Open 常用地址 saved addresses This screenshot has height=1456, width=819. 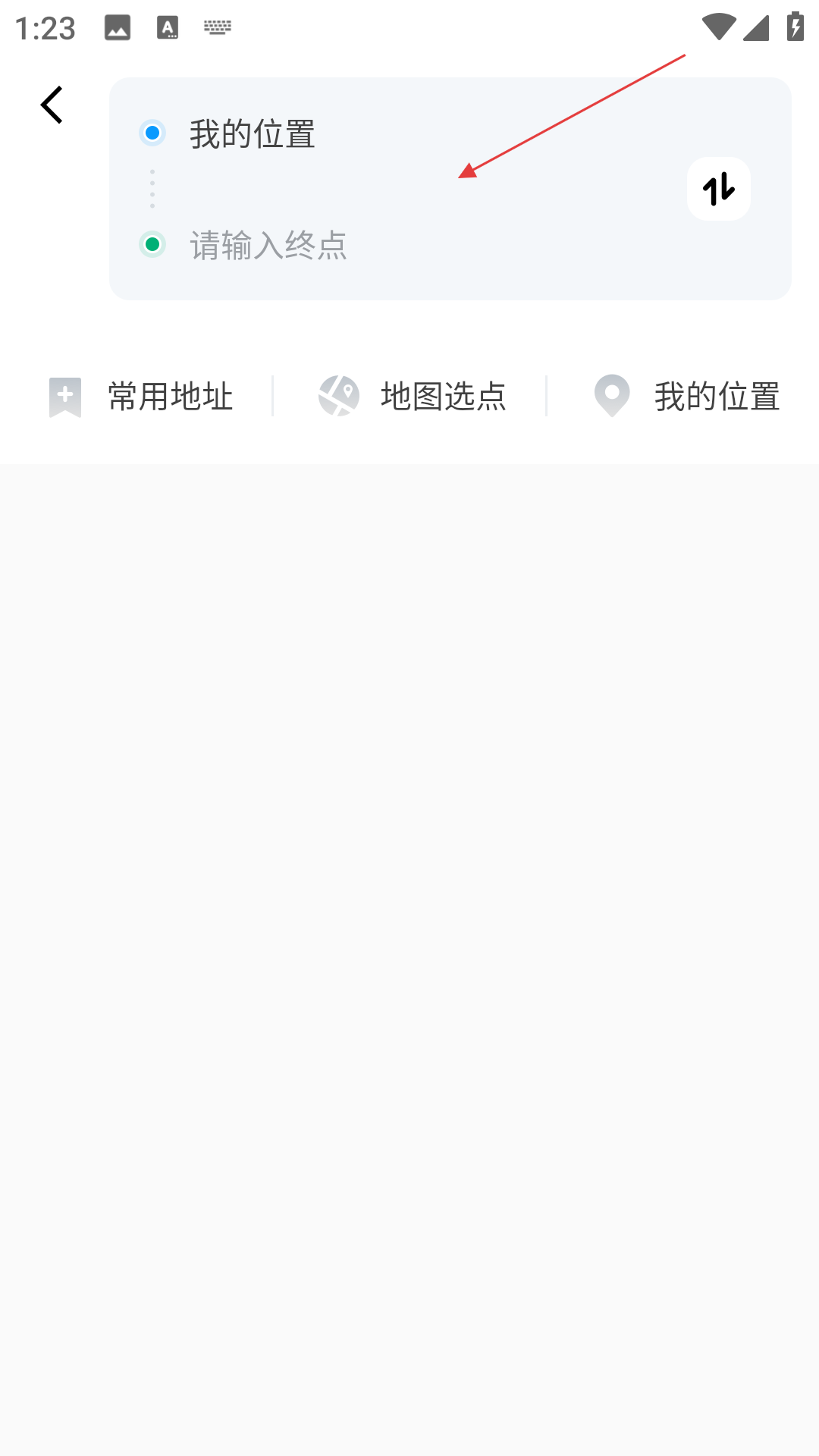click(140, 397)
